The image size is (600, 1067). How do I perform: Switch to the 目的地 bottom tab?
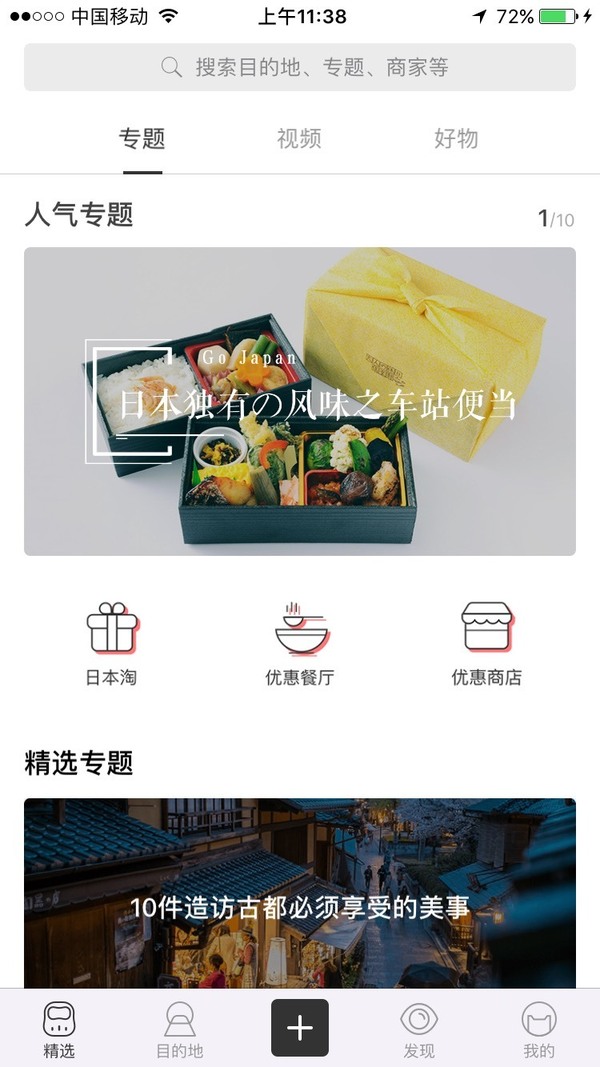(x=179, y=1030)
